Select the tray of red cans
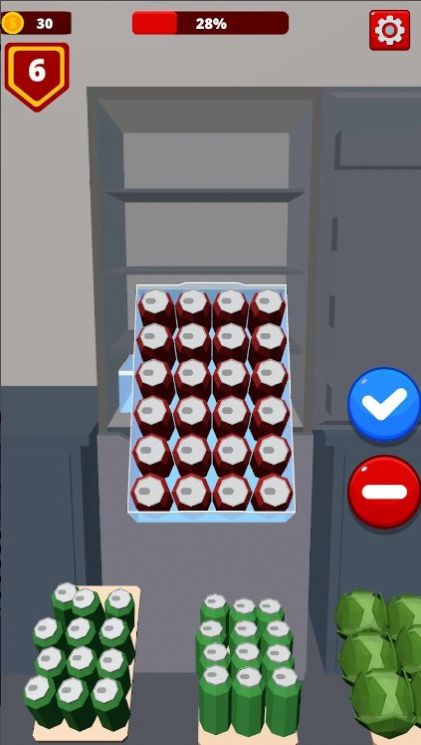This screenshot has width=421, height=745. pos(211,402)
